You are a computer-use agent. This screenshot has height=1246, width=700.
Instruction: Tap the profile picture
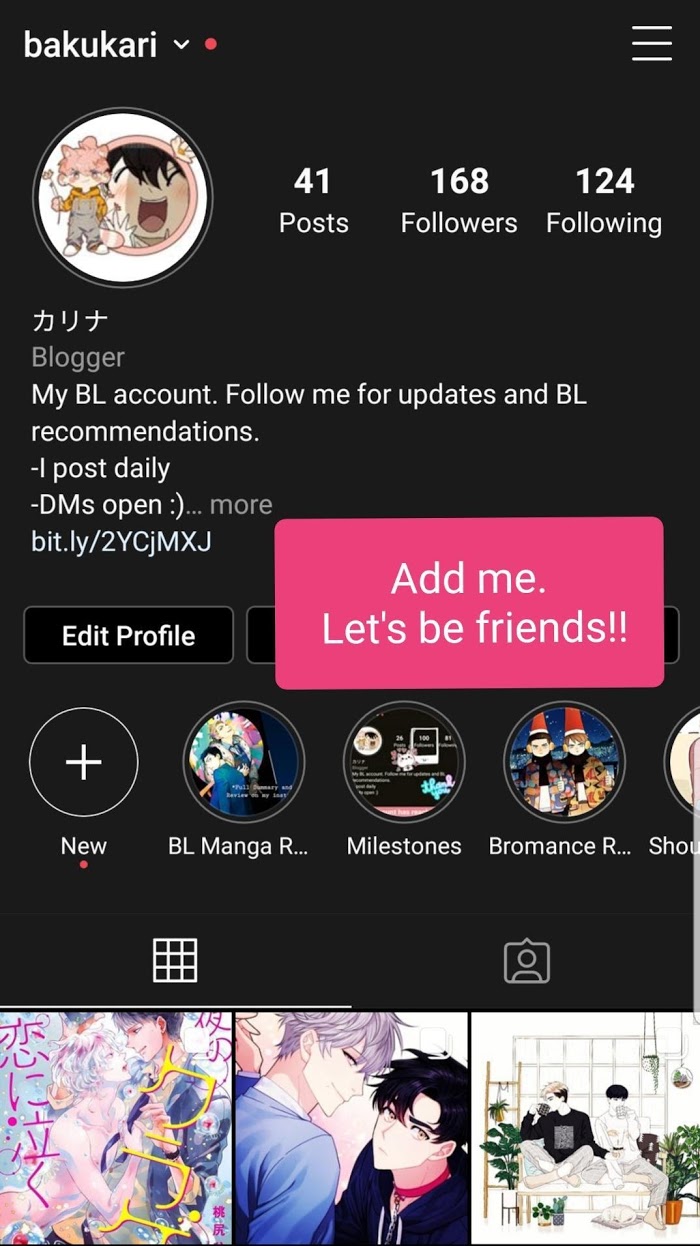(x=123, y=197)
